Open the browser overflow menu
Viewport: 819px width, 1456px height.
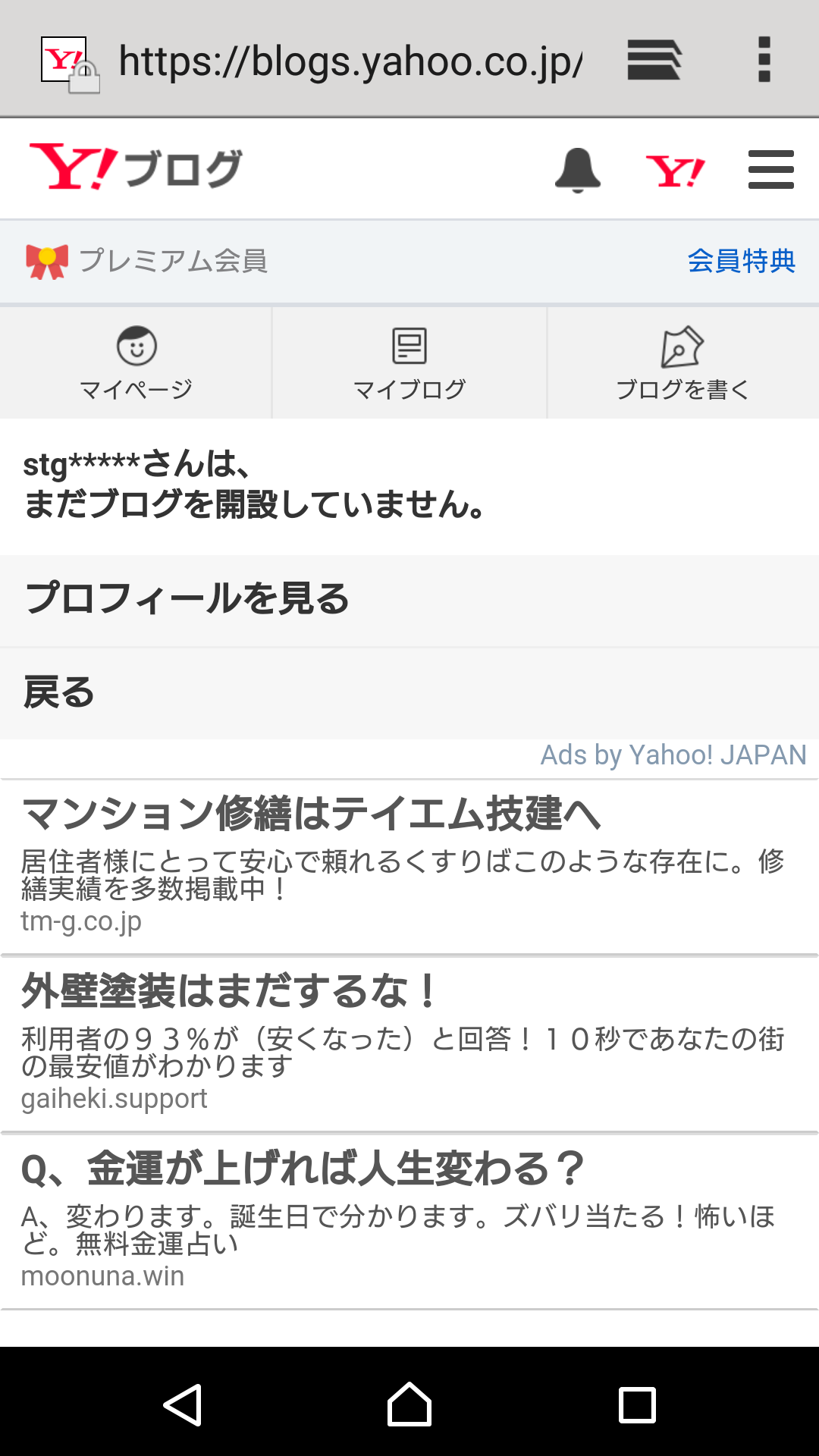point(764,60)
